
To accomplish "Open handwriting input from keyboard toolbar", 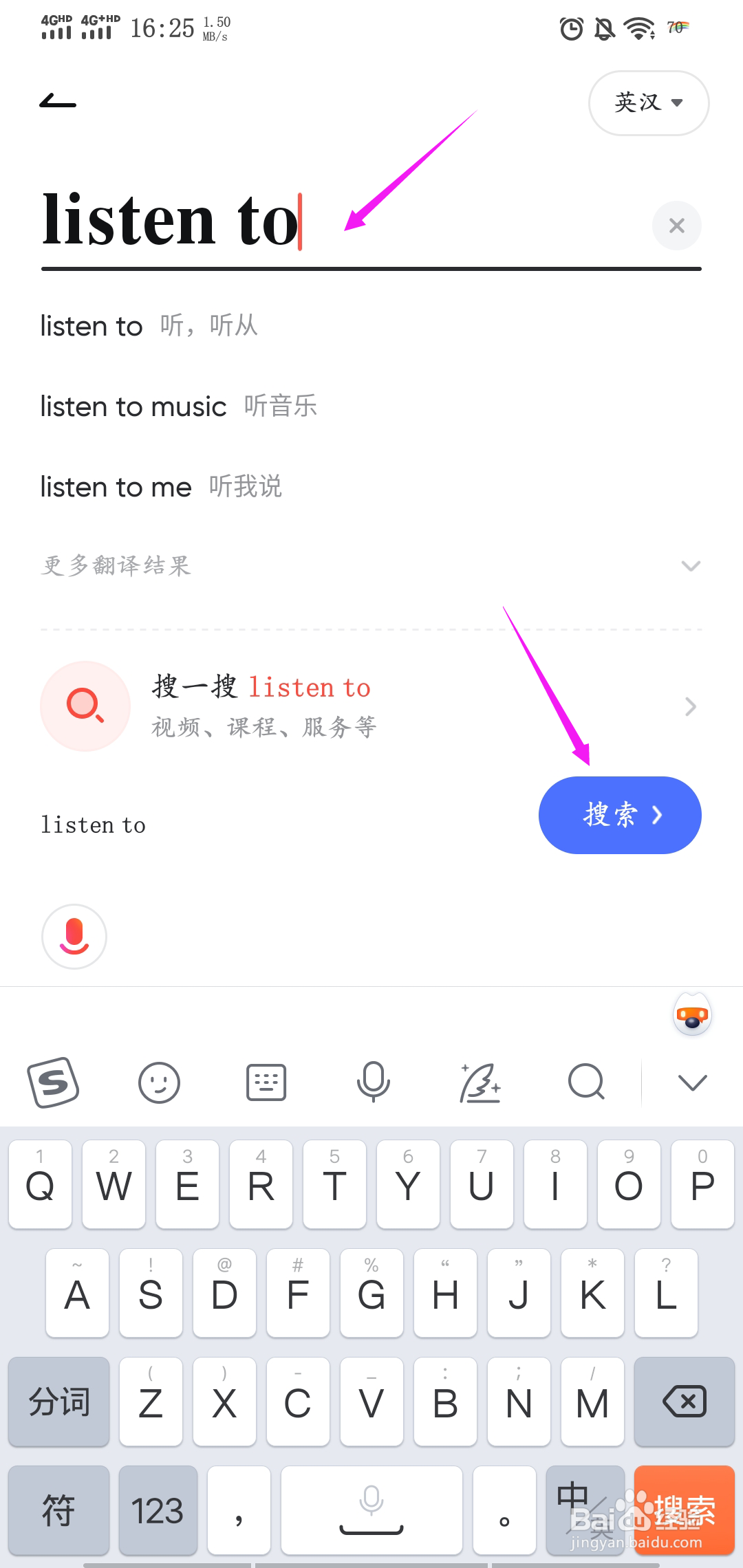I will click(x=480, y=1082).
